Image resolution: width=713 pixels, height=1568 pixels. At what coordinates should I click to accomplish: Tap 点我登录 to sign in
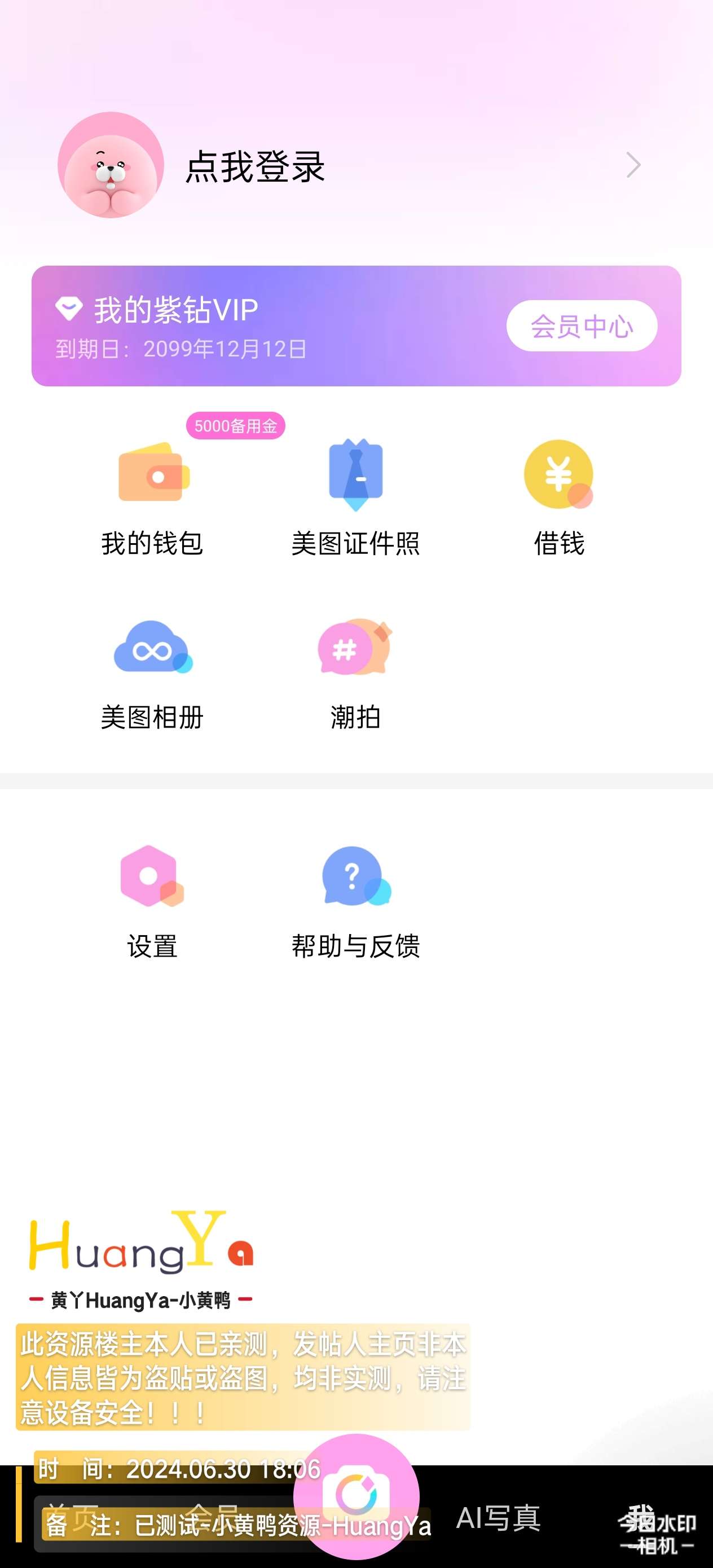coord(255,166)
